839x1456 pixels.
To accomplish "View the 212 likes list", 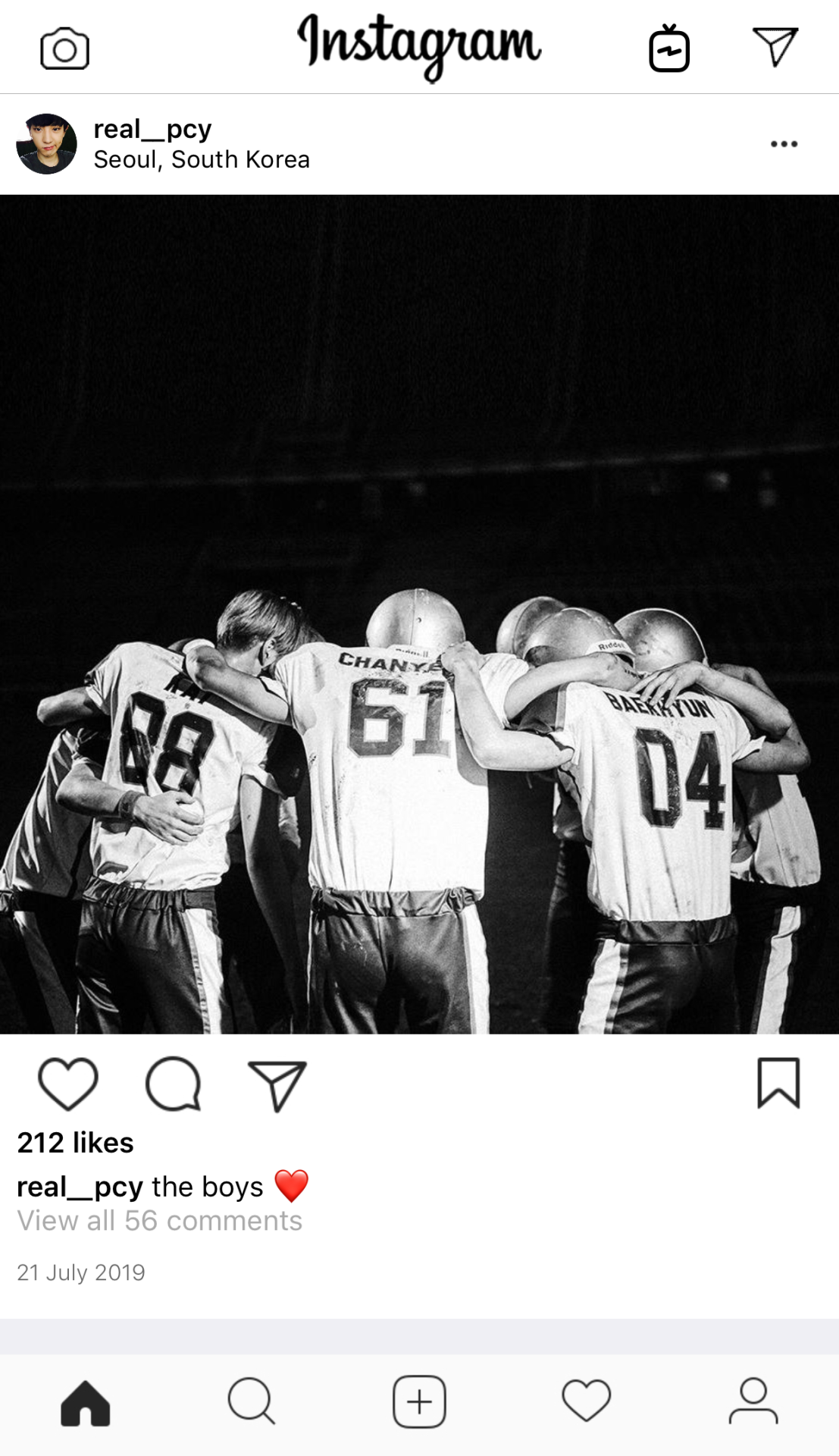I will coord(76,1143).
